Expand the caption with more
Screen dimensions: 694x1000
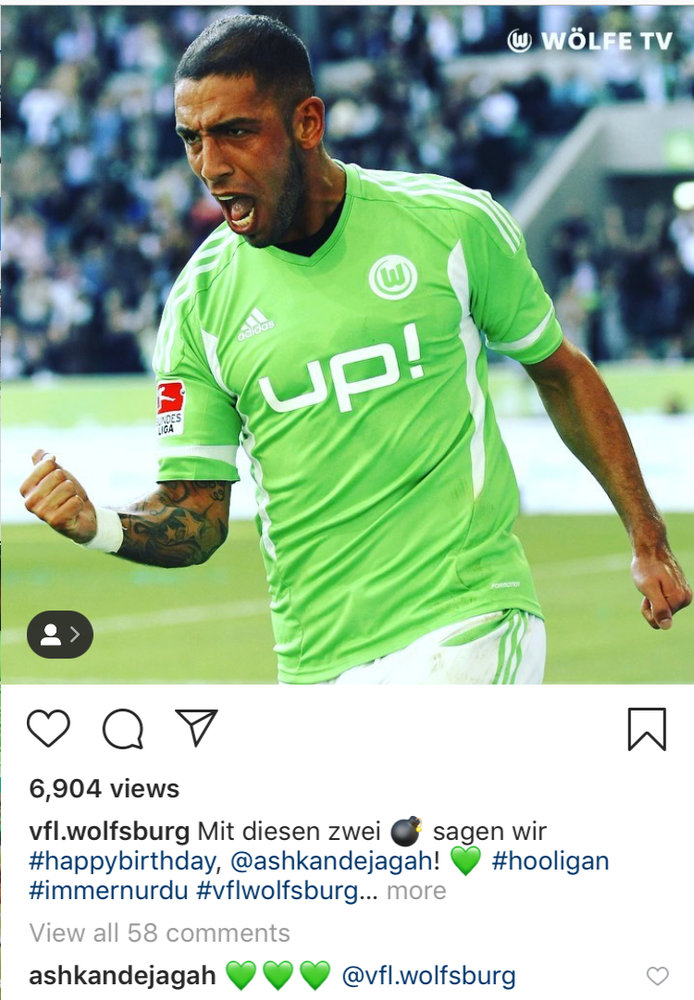(416, 890)
